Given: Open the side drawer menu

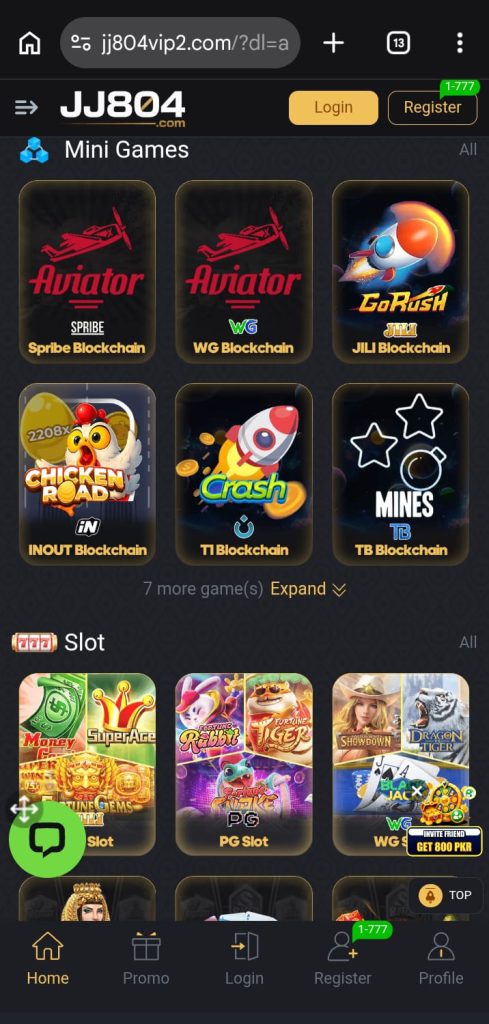Looking at the screenshot, I should 26,108.
